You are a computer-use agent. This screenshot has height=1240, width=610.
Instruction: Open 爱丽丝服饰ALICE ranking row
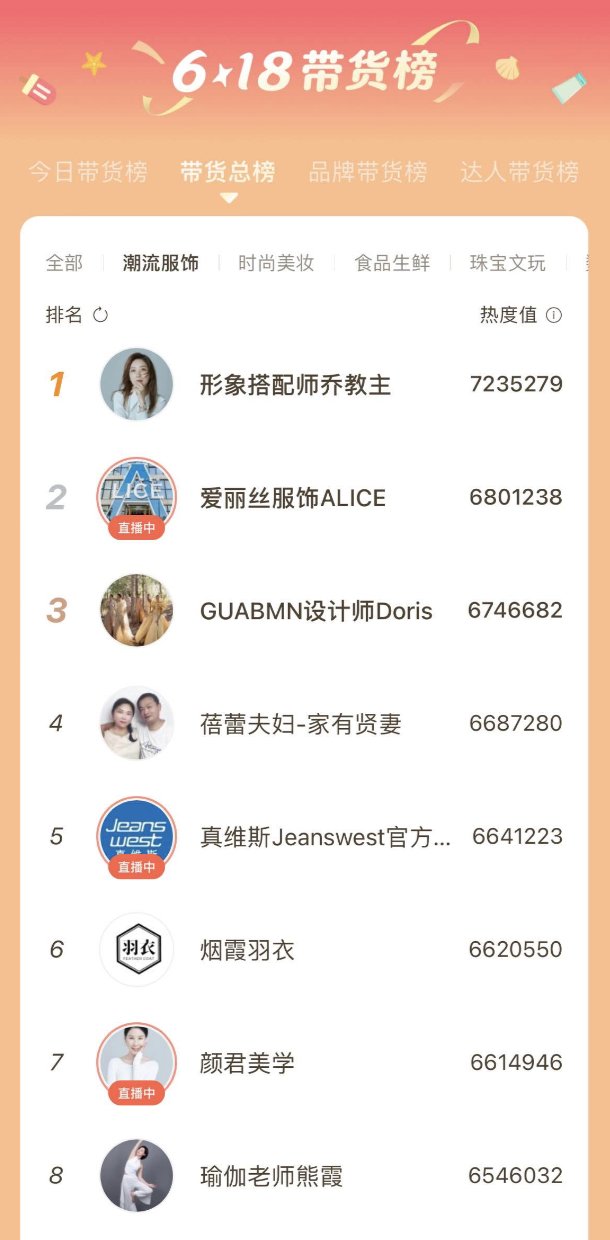click(x=292, y=498)
